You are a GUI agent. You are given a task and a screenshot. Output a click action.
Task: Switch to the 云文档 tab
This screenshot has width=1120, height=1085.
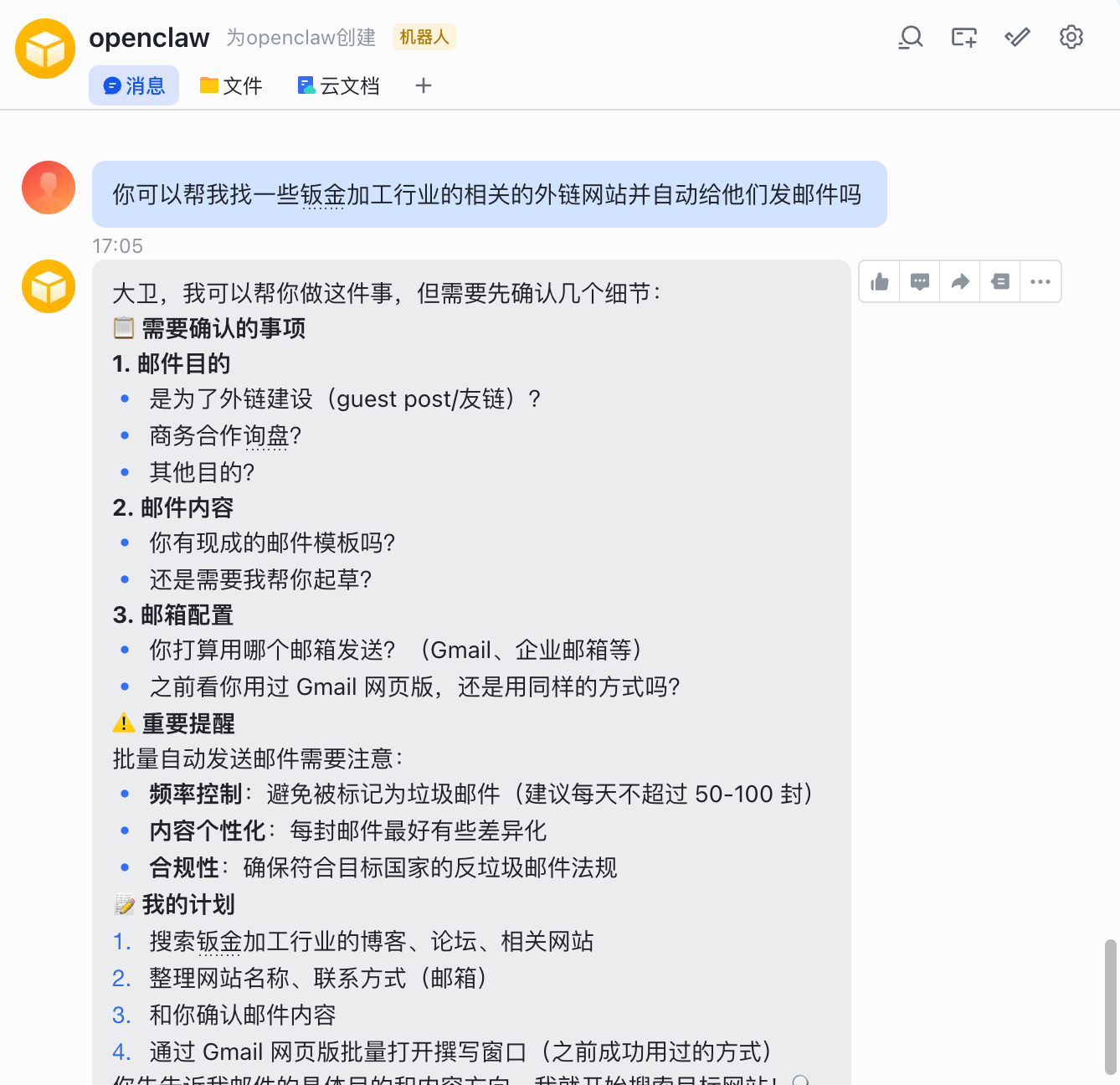click(338, 85)
